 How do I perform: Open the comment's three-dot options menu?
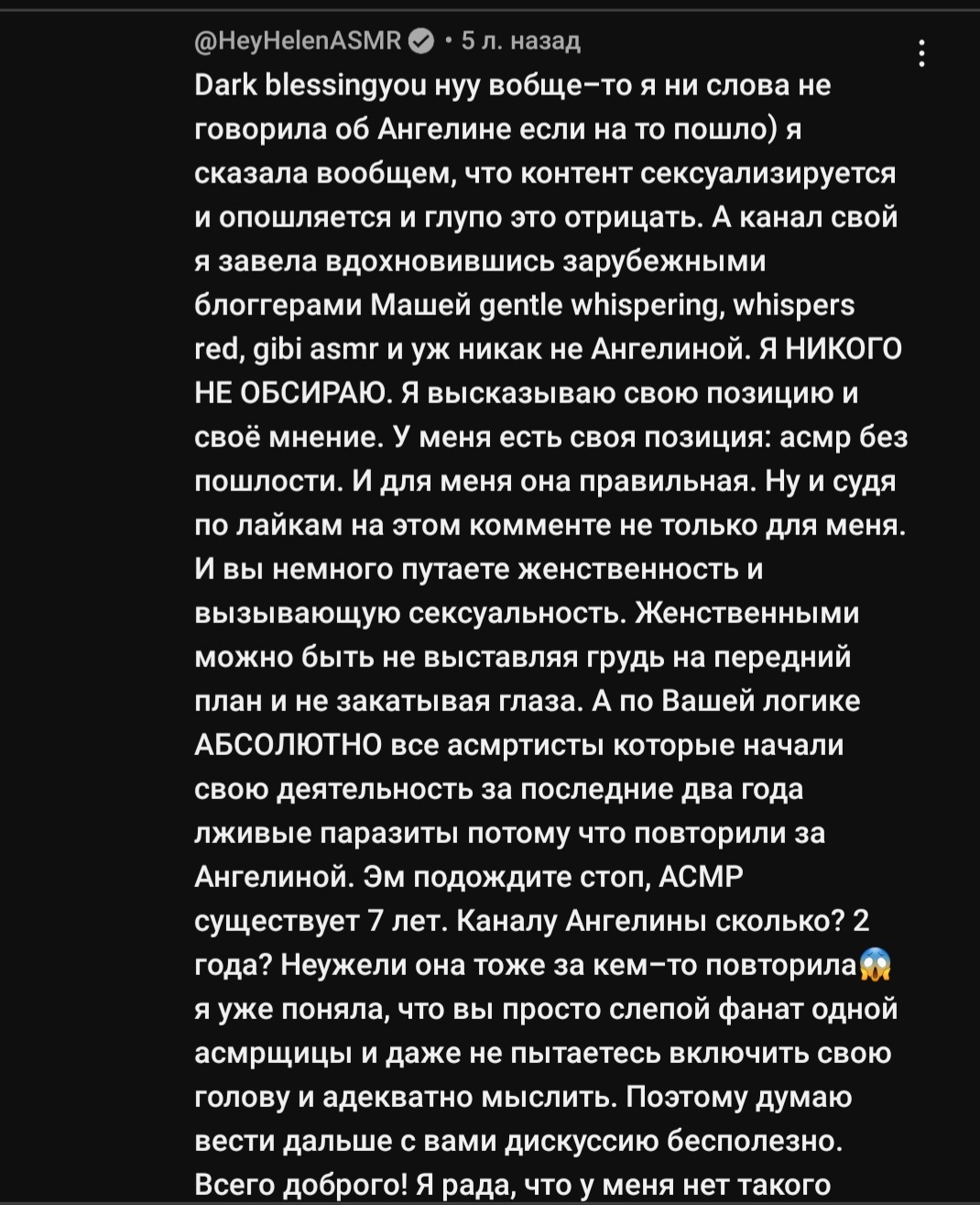pos(921,53)
